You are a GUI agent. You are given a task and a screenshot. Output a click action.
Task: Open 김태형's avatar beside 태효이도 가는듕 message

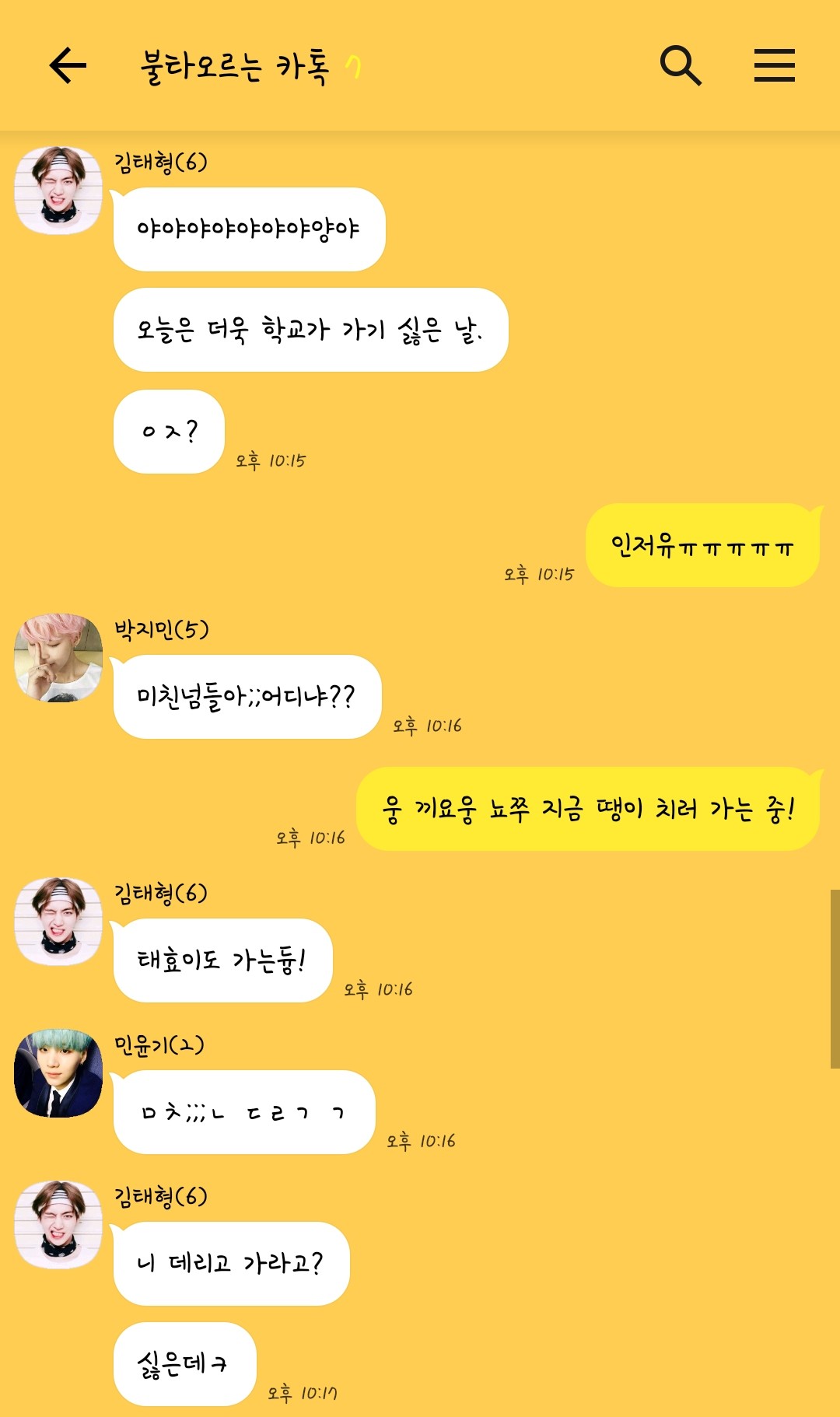coord(58,922)
